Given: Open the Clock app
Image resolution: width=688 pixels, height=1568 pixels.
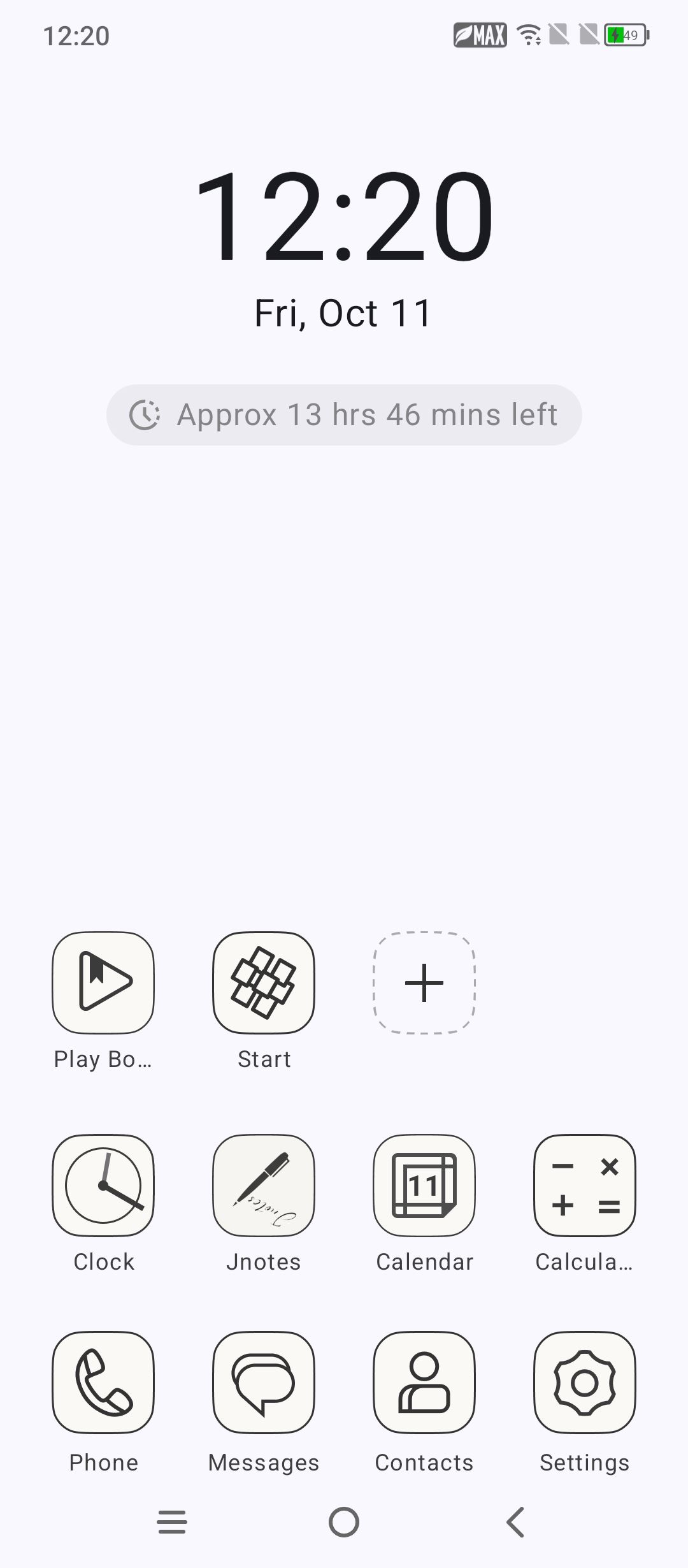Looking at the screenshot, I should pos(103,1185).
